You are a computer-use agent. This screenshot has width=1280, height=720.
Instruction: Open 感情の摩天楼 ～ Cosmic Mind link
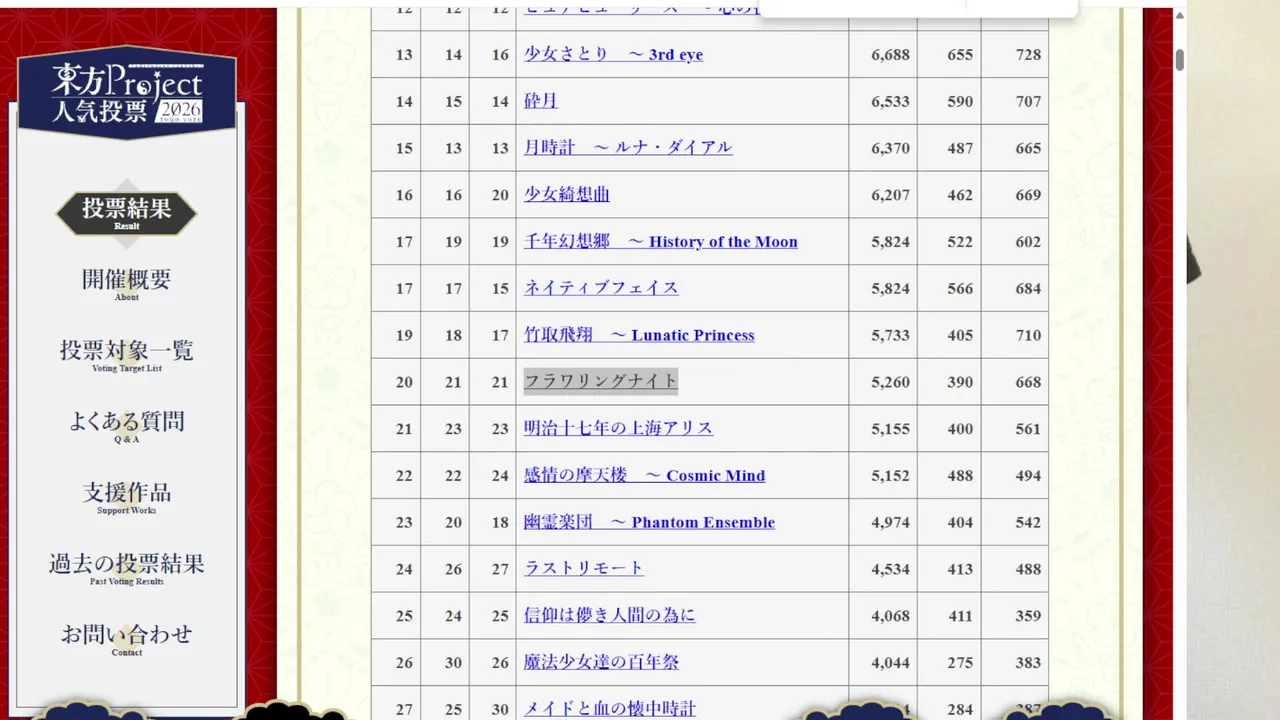(x=645, y=475)
